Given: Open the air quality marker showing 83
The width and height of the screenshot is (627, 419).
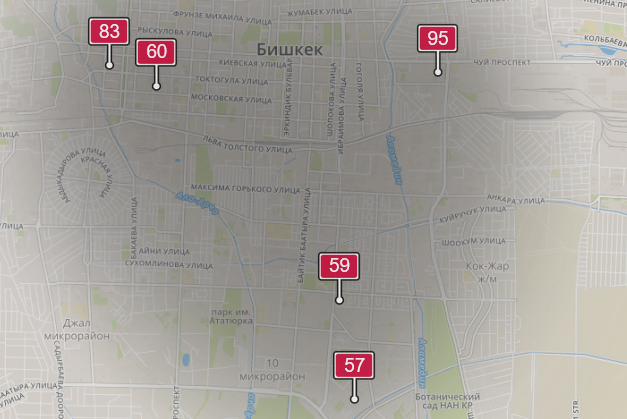Looking at the screenshot, I should coord(109,31).
